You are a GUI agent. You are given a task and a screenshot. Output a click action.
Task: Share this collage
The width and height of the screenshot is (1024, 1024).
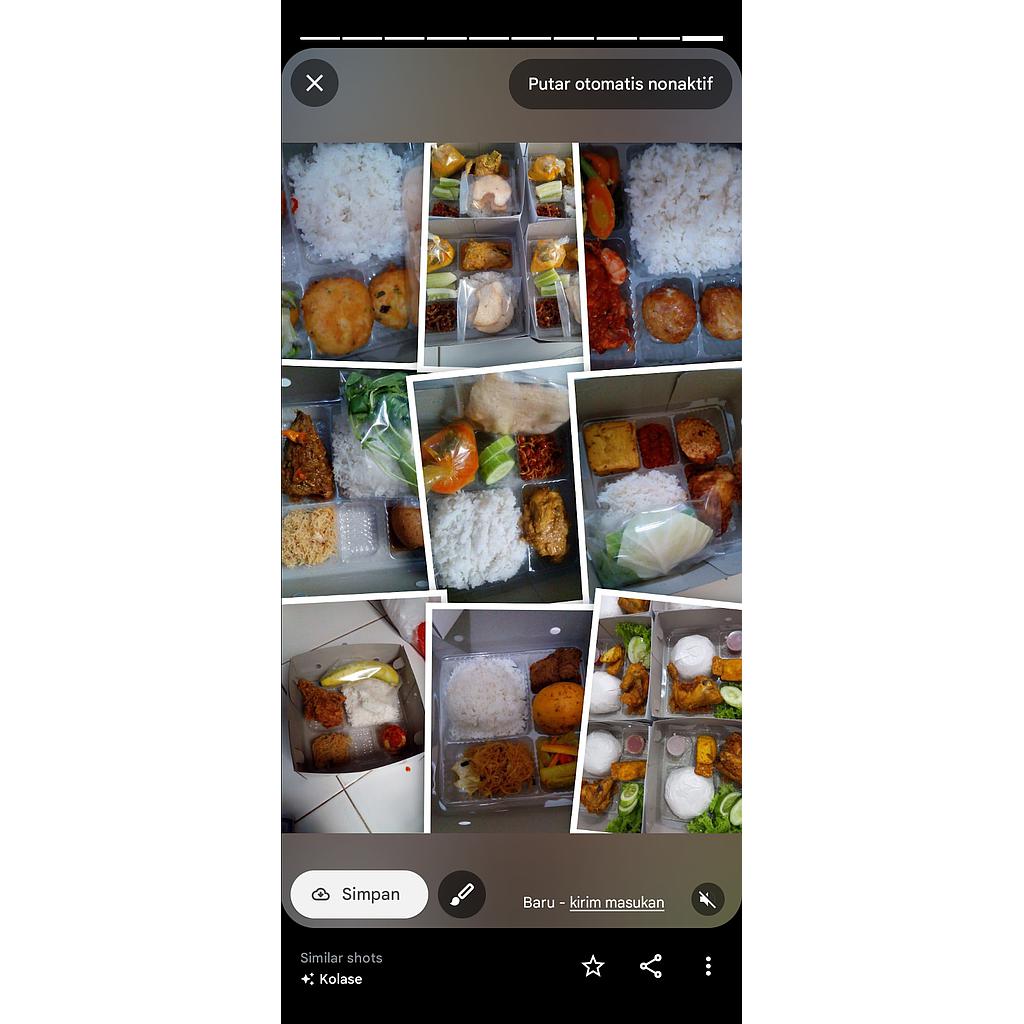point(651,966)
